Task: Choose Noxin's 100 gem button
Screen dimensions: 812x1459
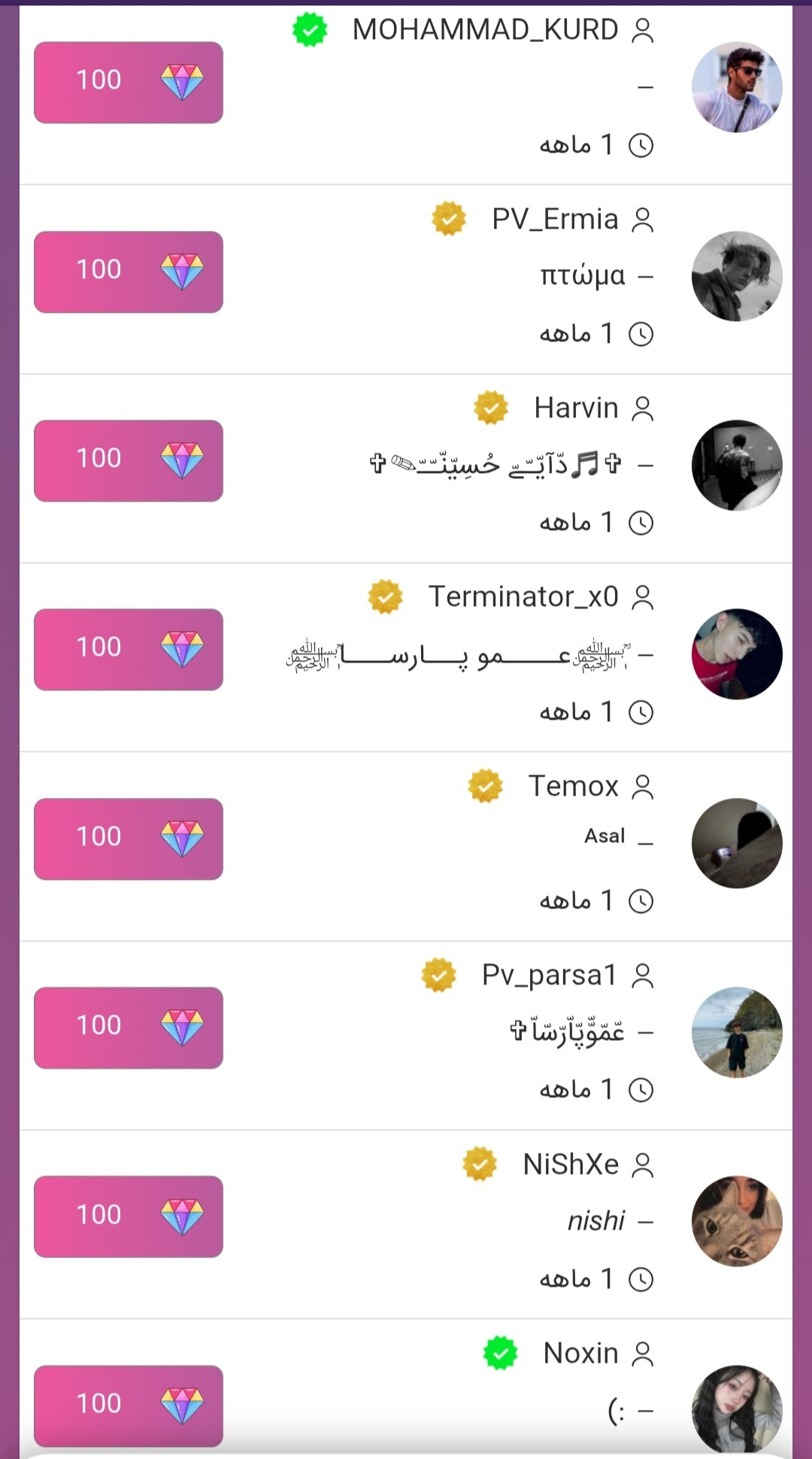Action: click(x=129, y=1406)
